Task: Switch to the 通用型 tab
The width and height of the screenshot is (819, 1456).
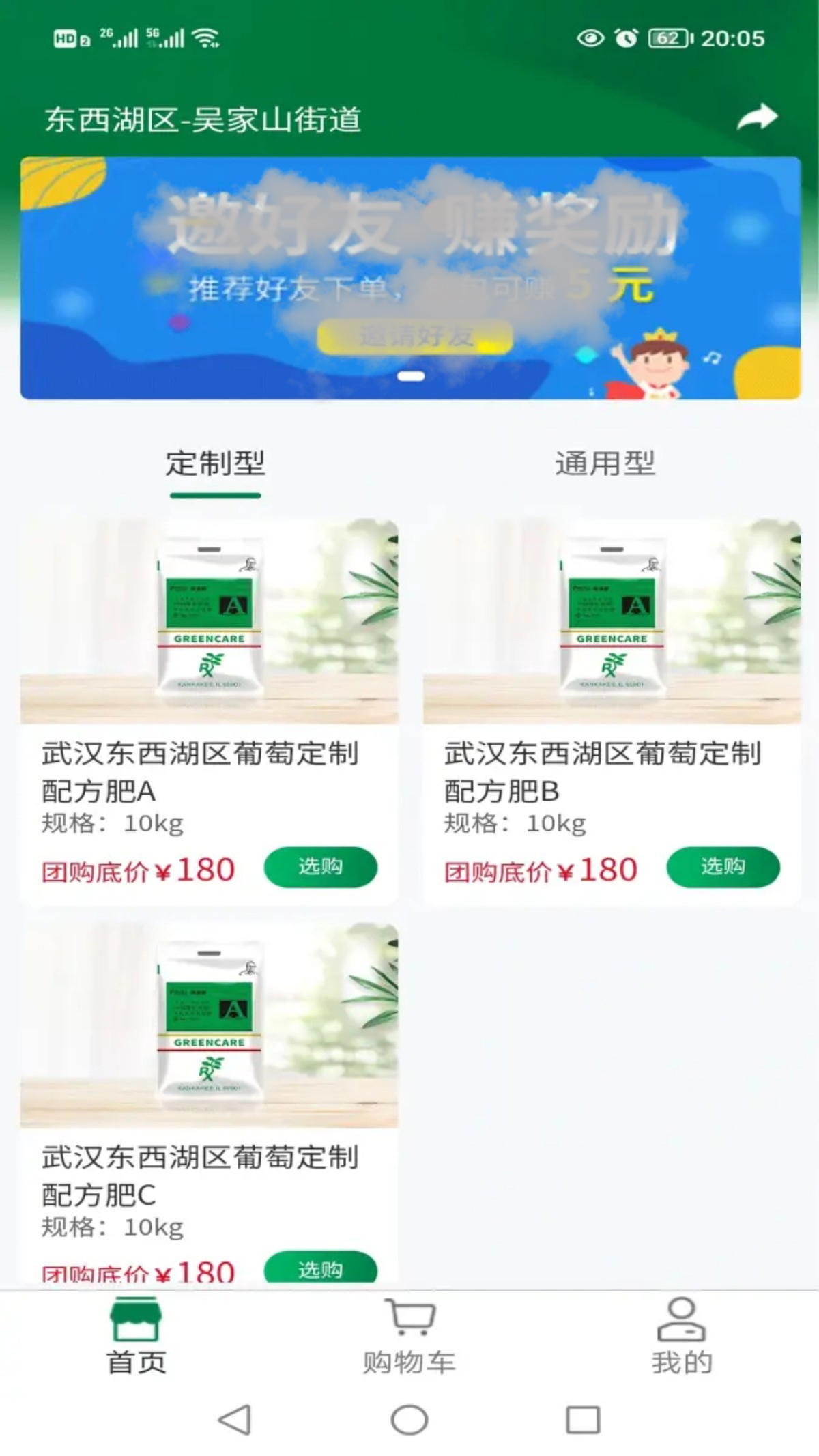Action: 605,464
